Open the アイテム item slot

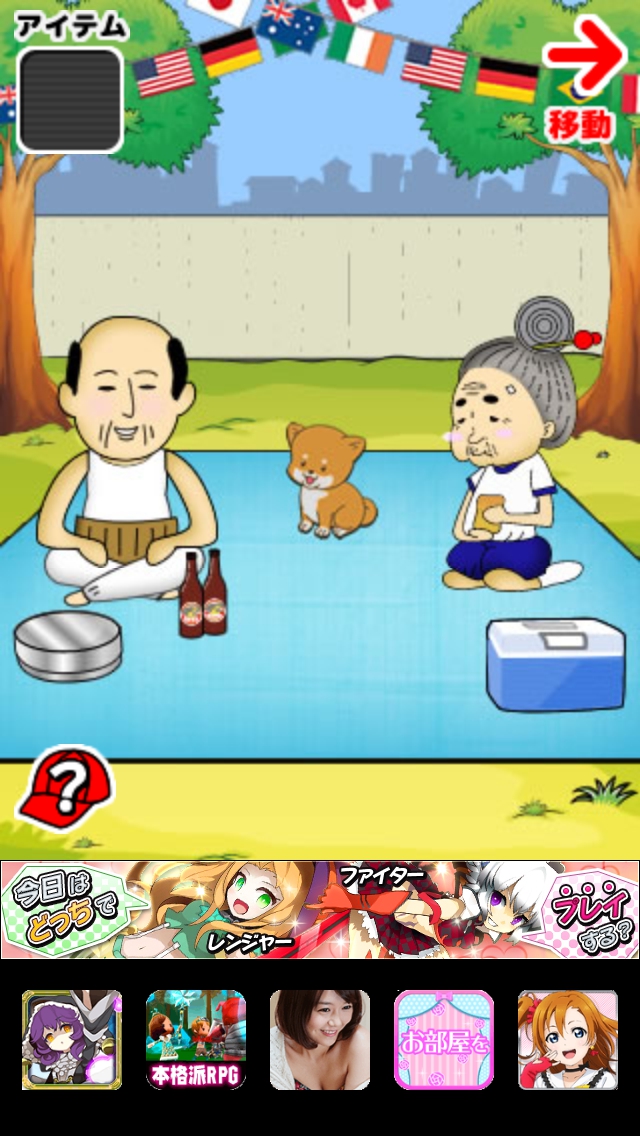point(70,100)
